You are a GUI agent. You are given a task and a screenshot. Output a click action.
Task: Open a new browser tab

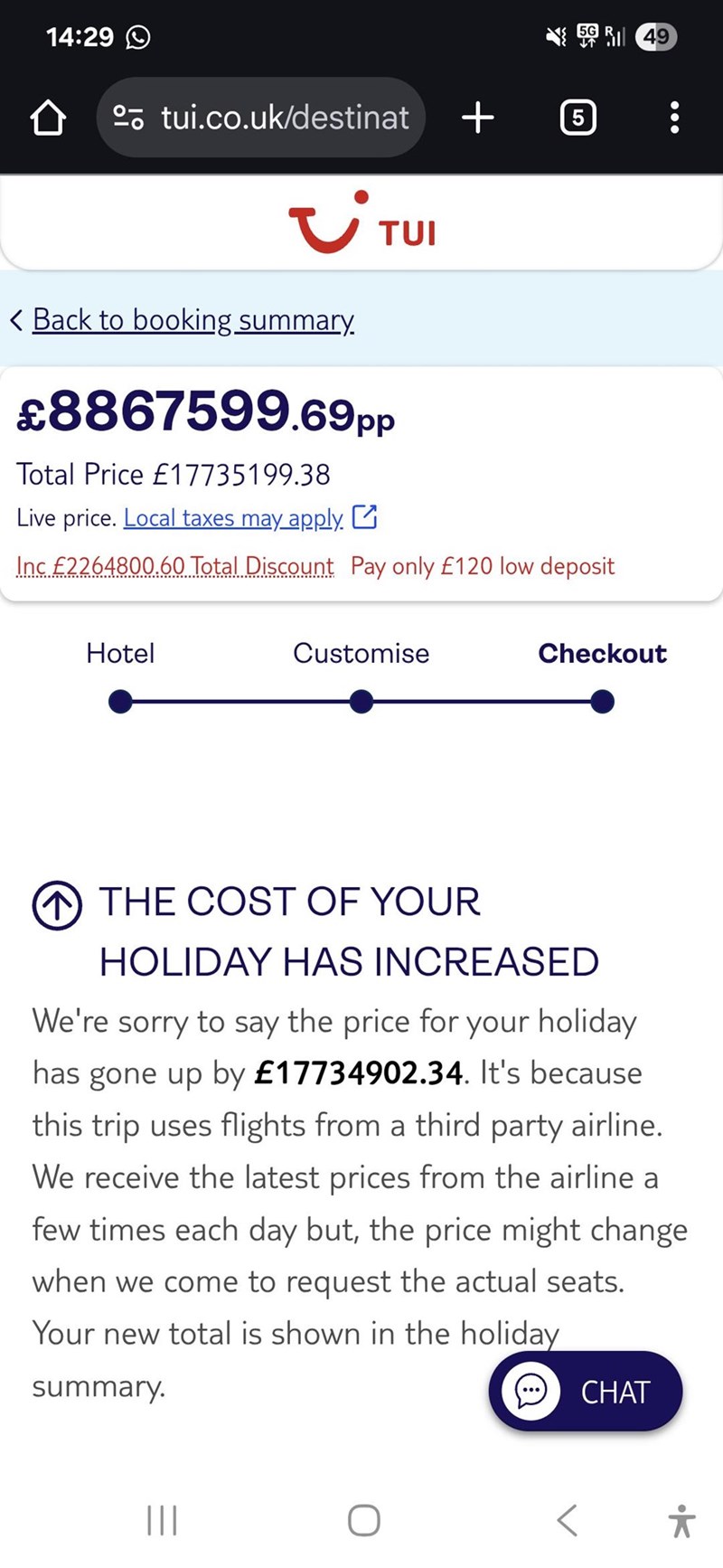477,118
